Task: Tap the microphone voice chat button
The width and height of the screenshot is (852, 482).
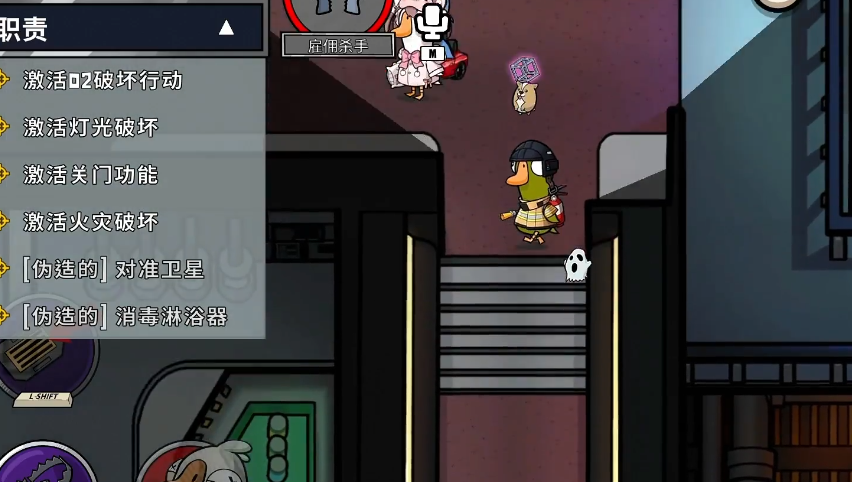Action: click(432, 22)
